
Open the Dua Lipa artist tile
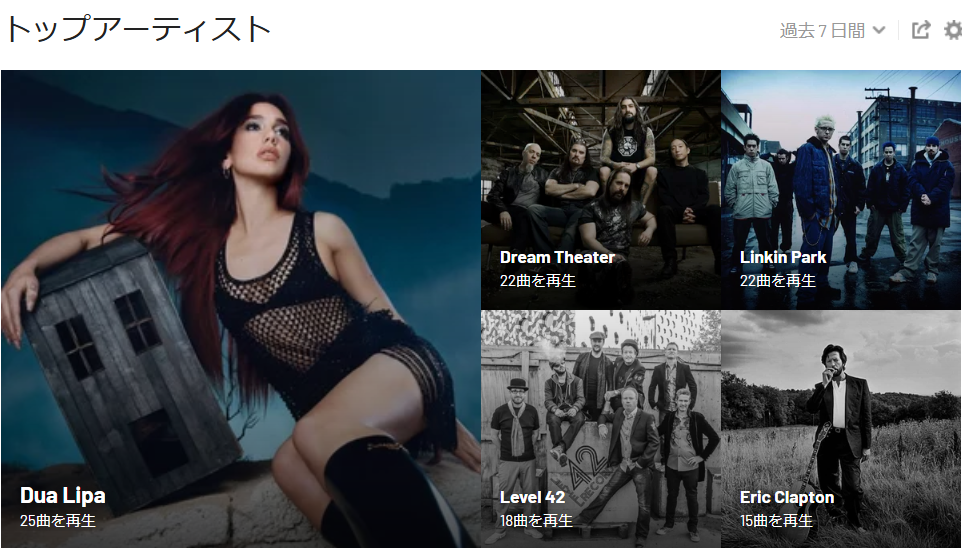(240, 309)
